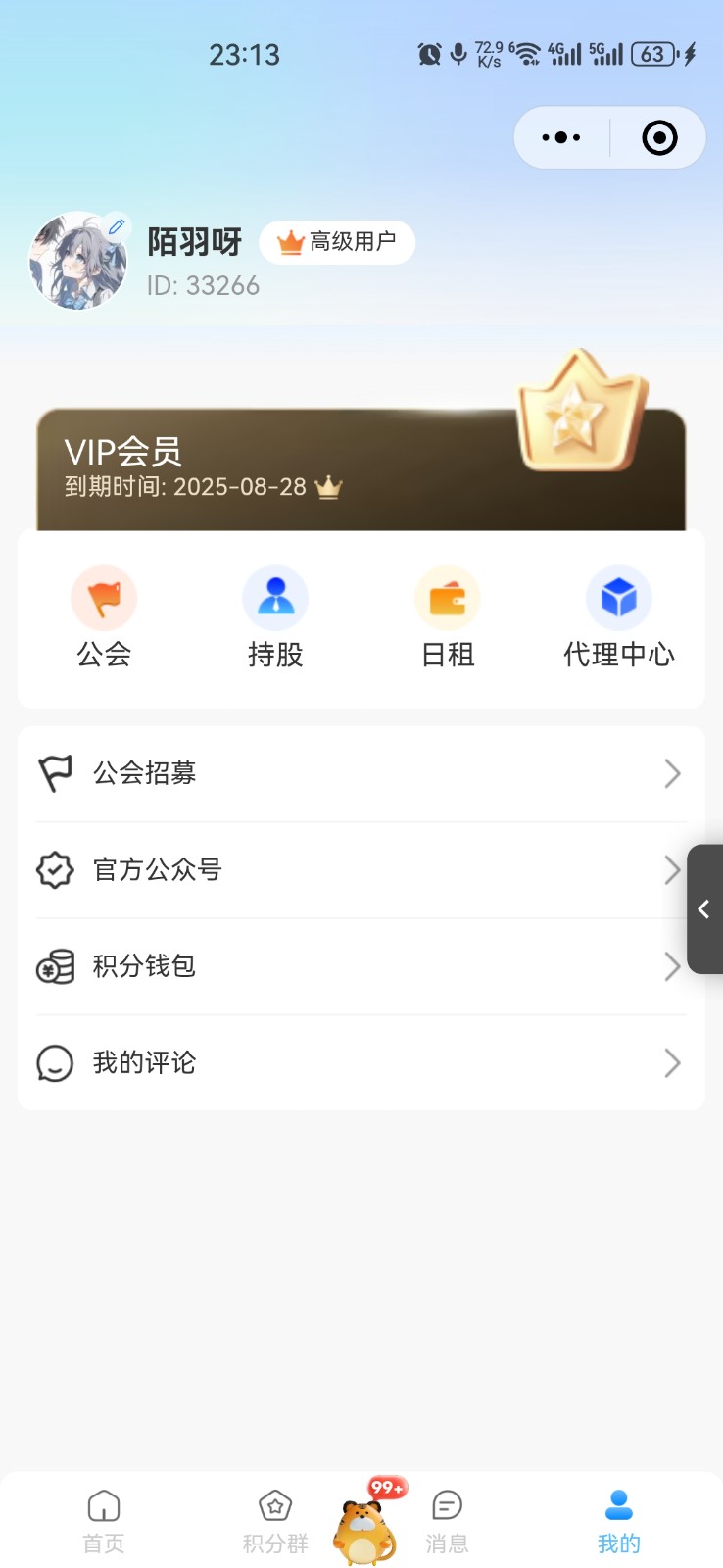Image resolution: width=723 pixels, height=1568 pixels.
Task: Tap the avatar edit pencil icon
Action: [117, 225]
